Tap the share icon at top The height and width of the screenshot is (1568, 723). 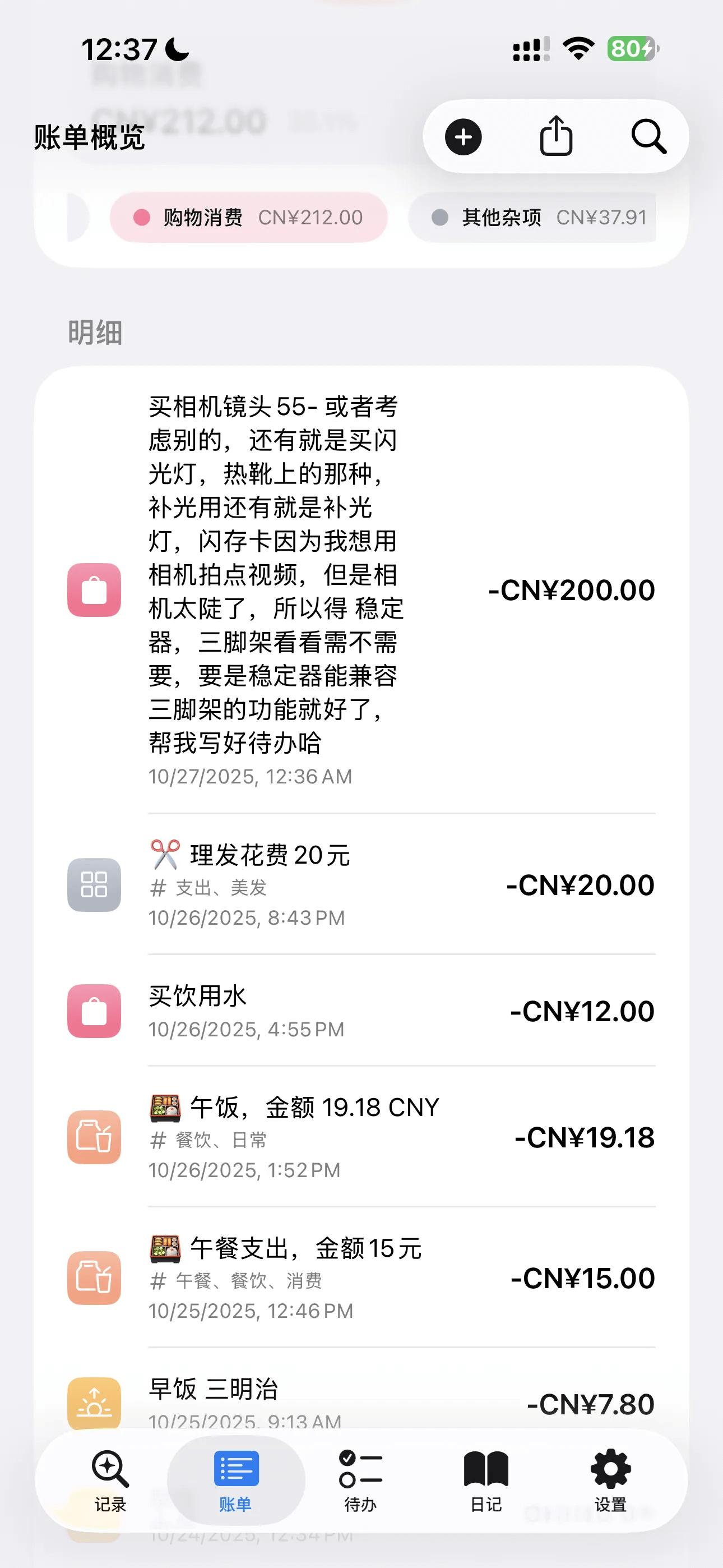(x=555, y=137)
